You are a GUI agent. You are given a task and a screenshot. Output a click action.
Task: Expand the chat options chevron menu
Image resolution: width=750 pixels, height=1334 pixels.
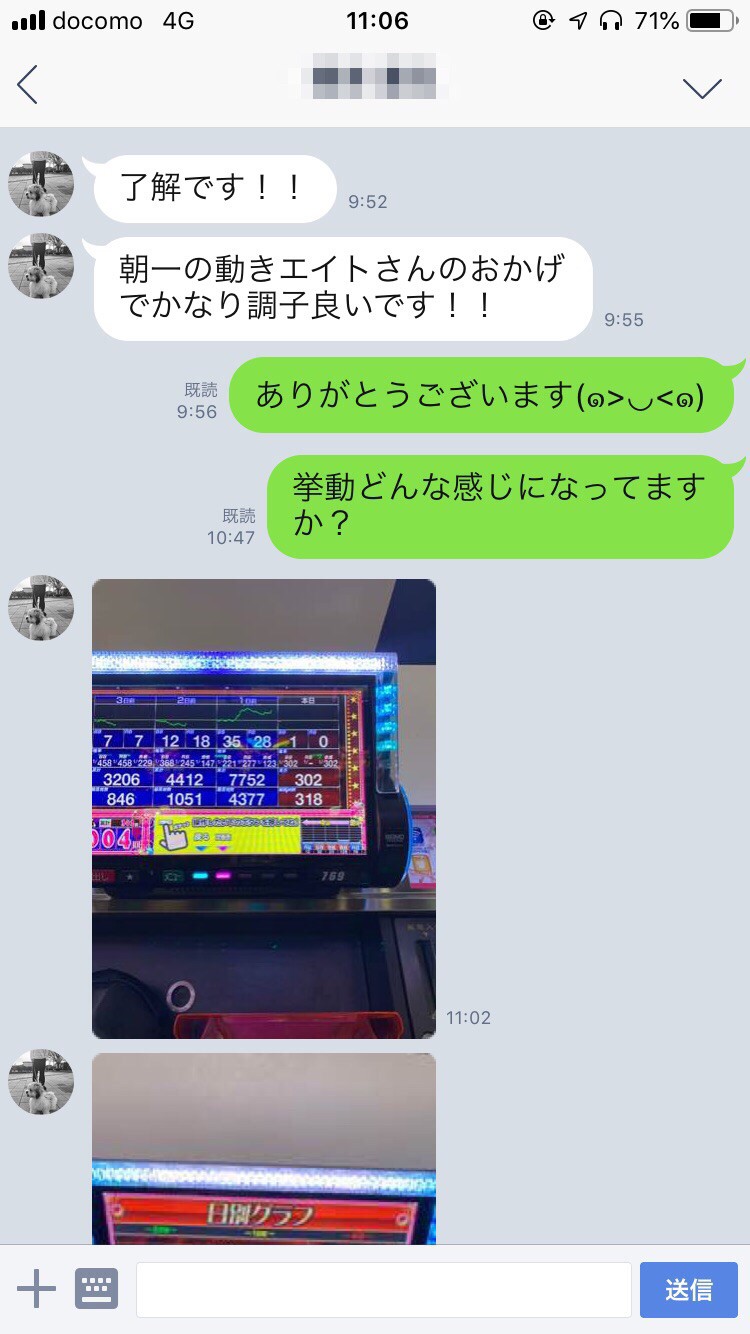[x=702, y=87]
